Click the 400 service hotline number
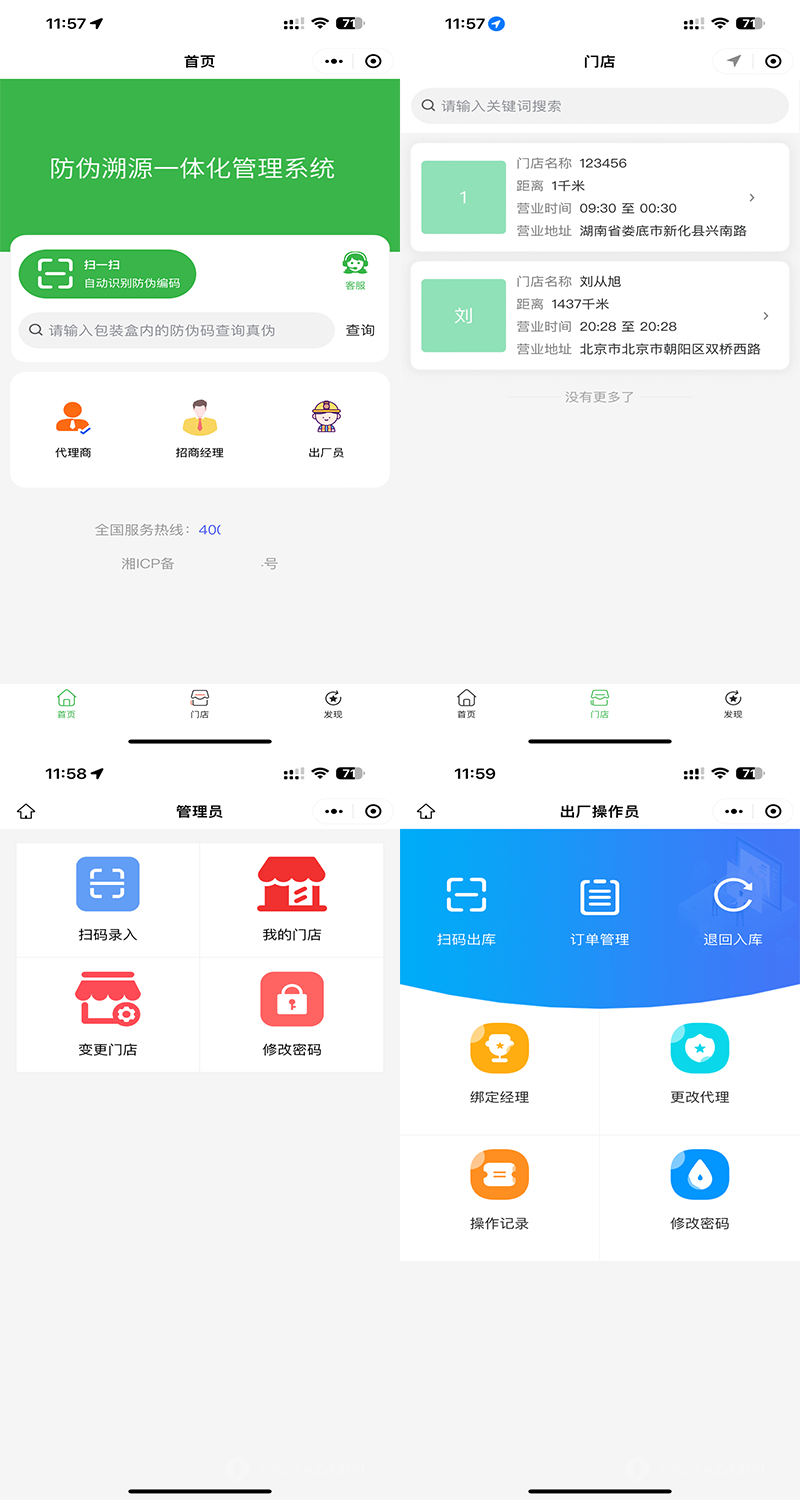800x1500 pixels. (211, 529)
